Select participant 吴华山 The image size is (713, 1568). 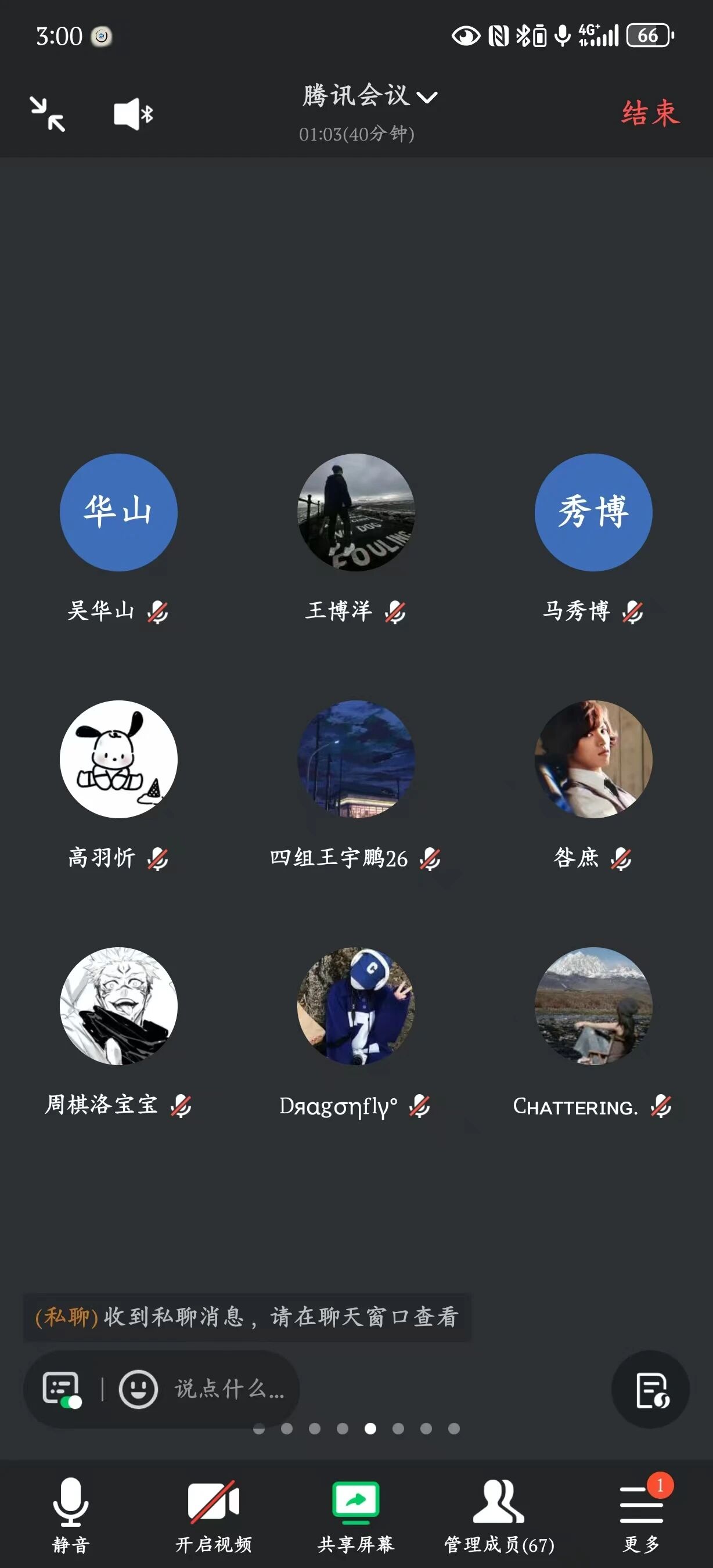coord(118,513)
